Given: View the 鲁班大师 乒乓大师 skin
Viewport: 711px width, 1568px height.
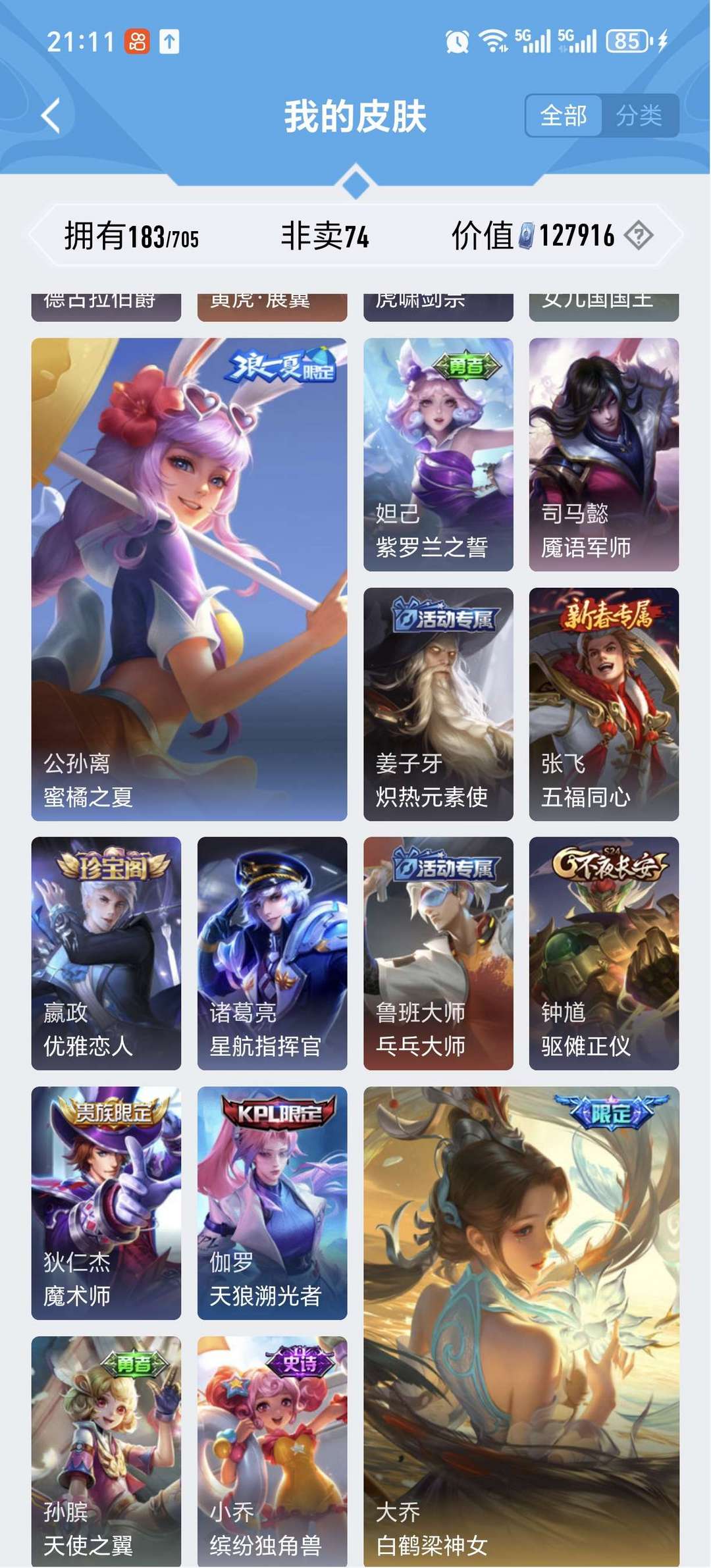Looking at the screenshot, I should (x=438, y=953).
